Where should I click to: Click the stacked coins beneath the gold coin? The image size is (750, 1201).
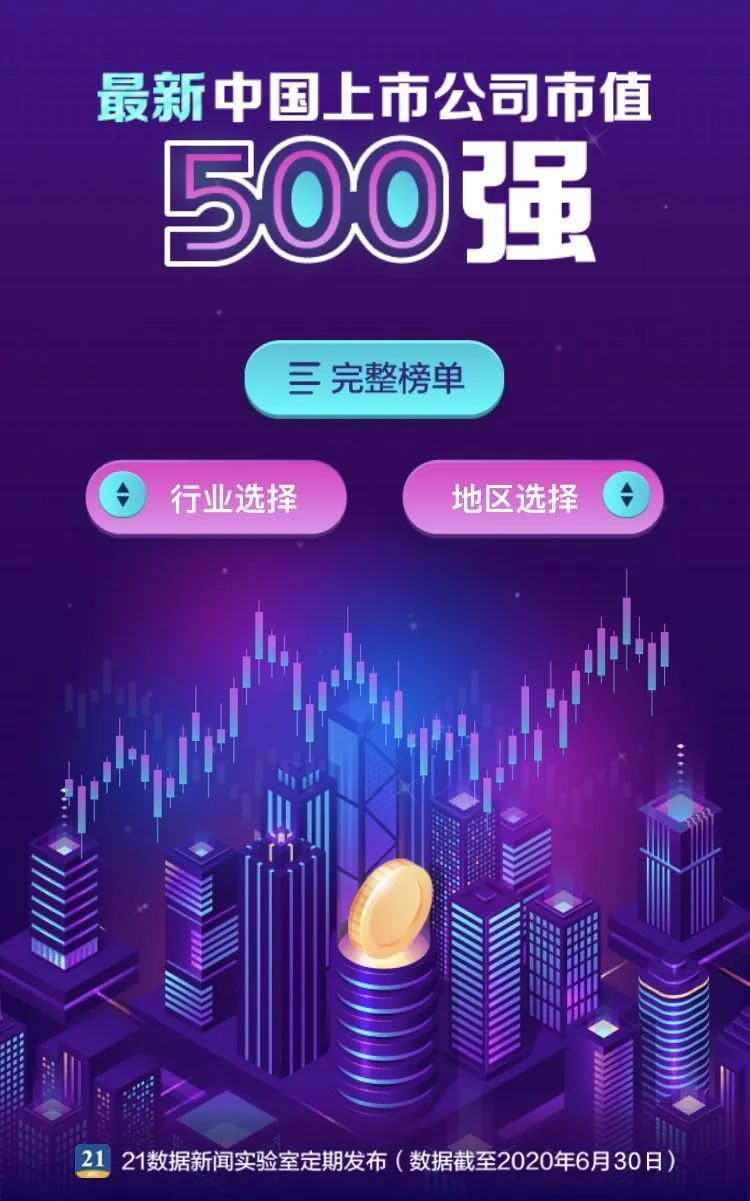tap(385, 1010)
